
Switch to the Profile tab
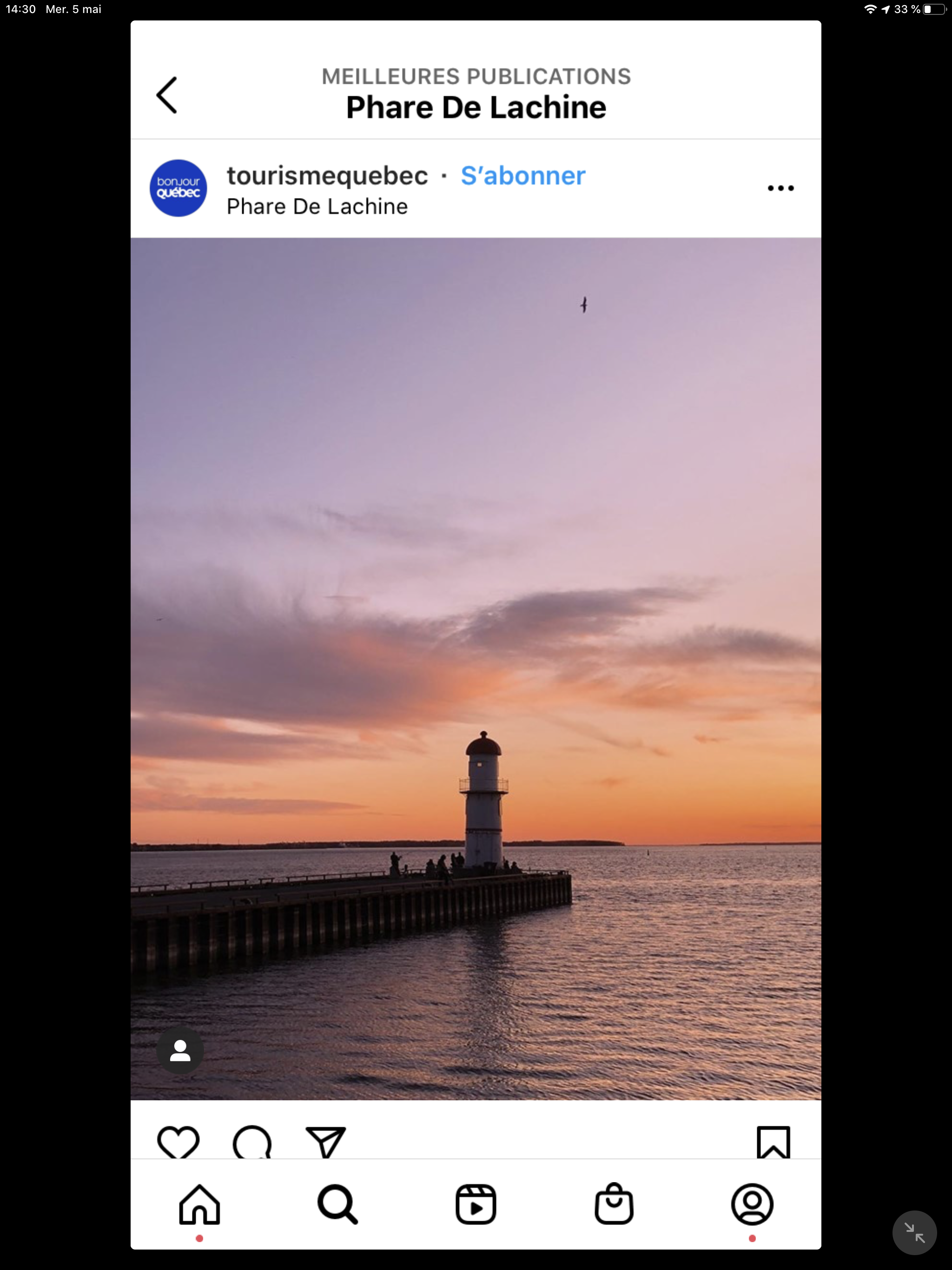pyautogui.click(x=752, y=1204)
